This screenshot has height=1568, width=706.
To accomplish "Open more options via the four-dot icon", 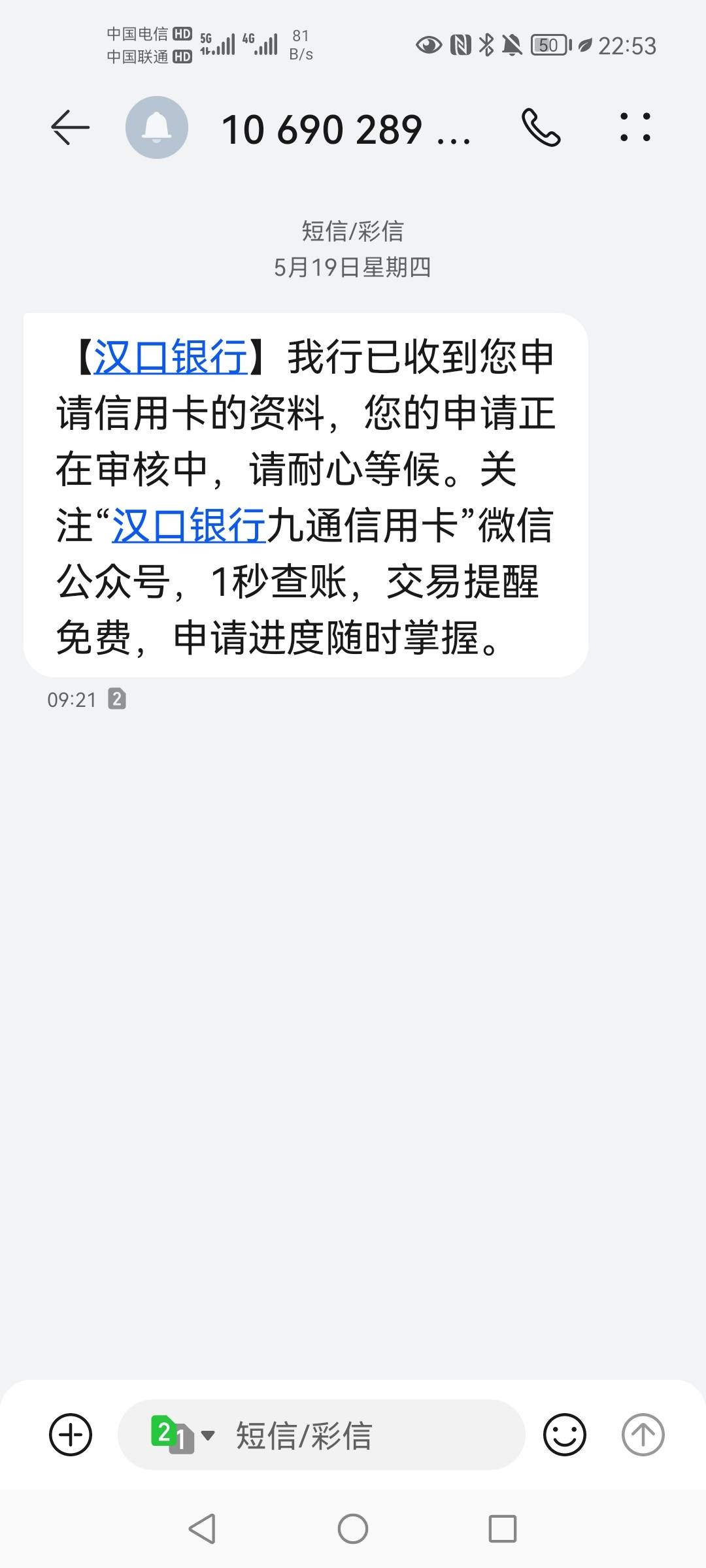I will pos(635,127).
